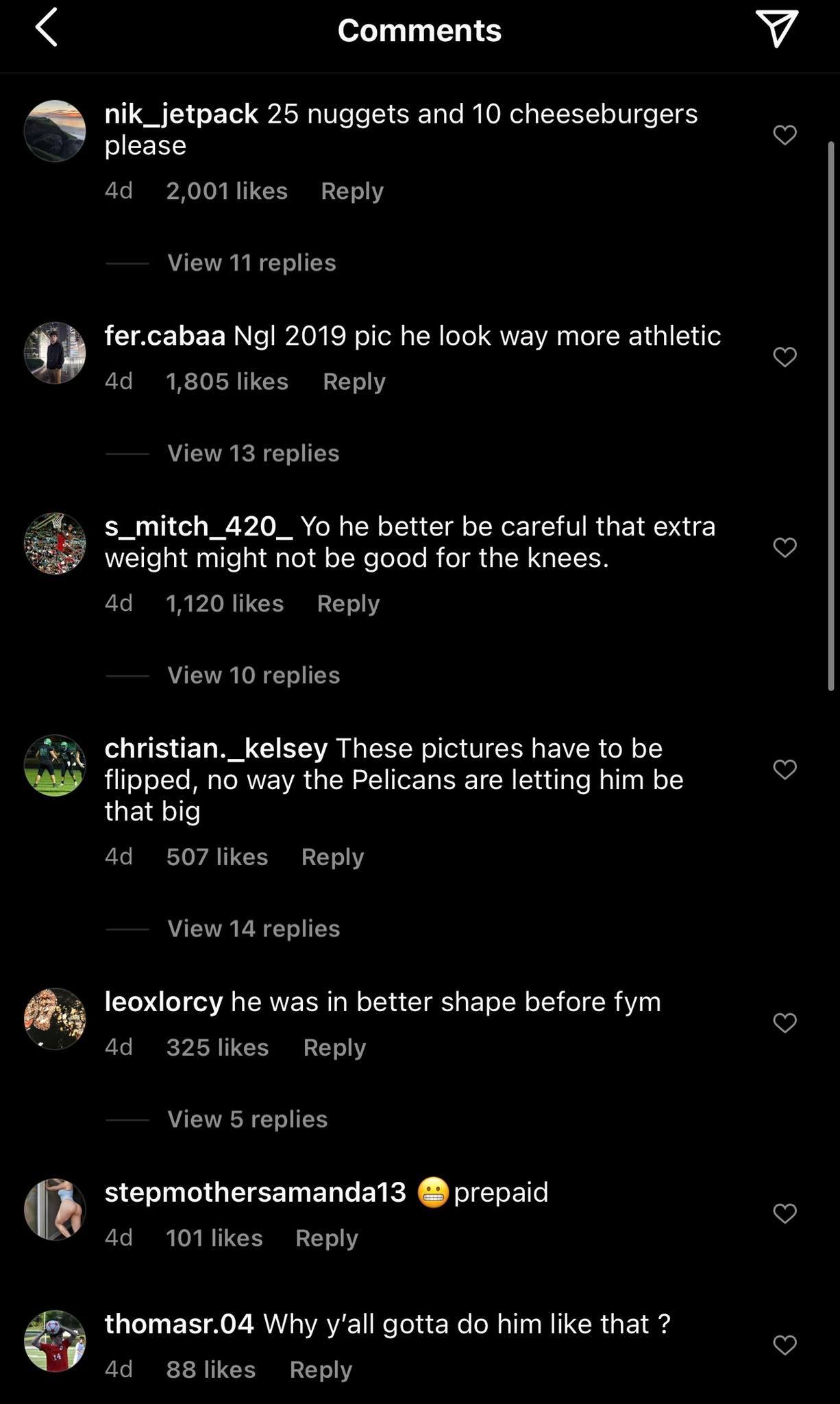
Task: Like s_mitch_420_'s comment
Action: click(x=785, y=547)
